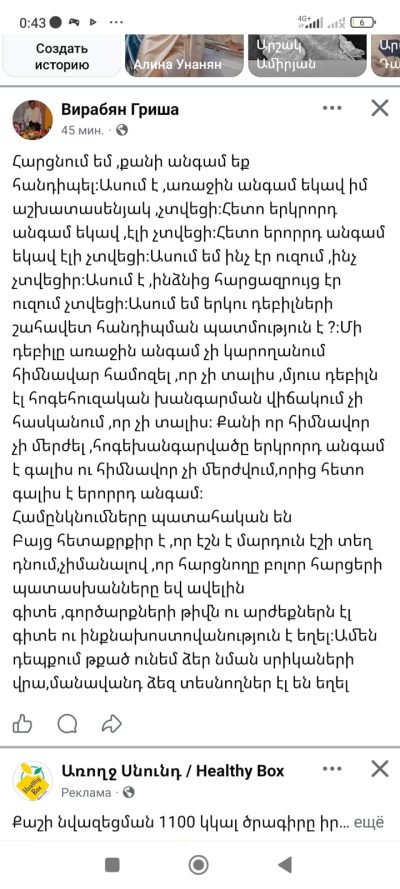Like Вирабян Гриша's post
This screenshot has width=400, height=889.
coord(23,723)
